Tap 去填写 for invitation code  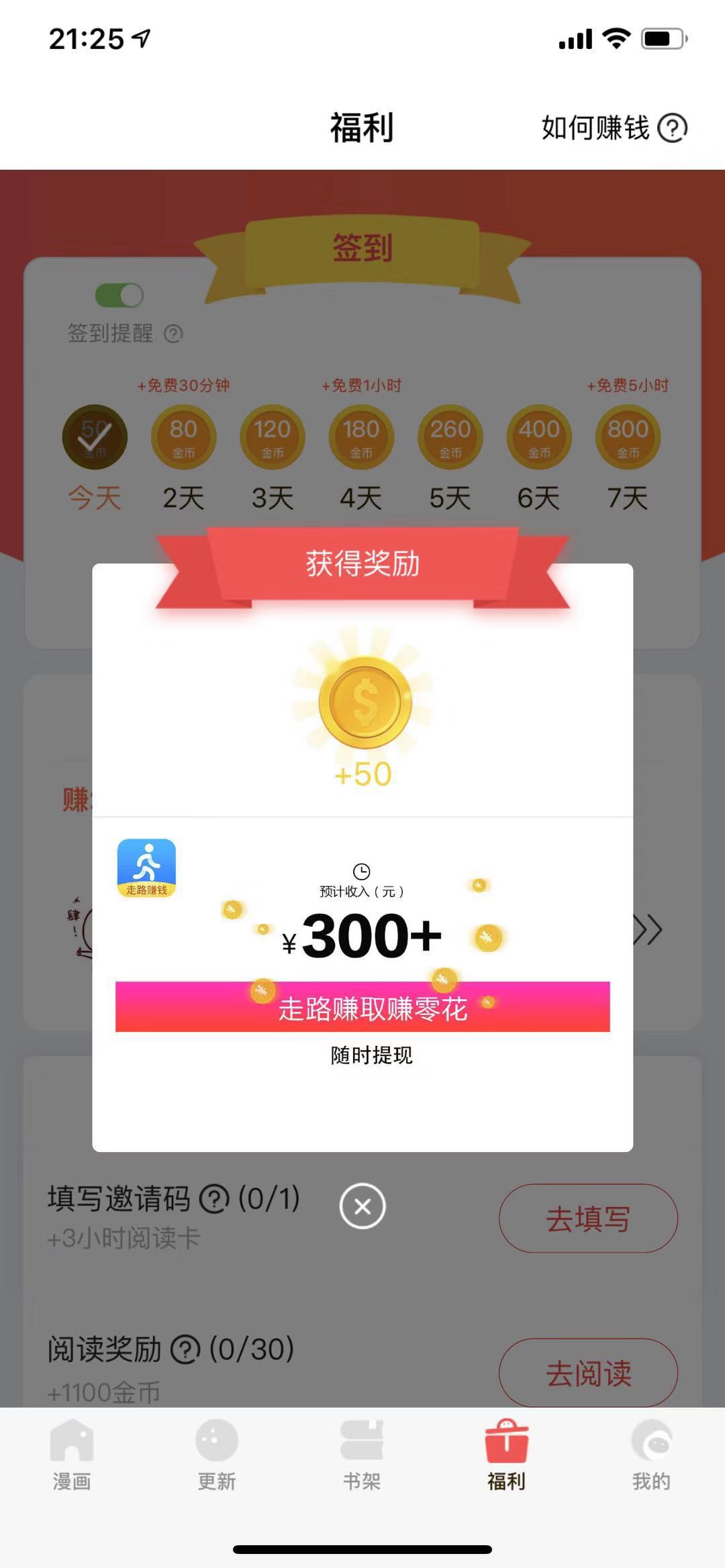tap(588, 1218)
